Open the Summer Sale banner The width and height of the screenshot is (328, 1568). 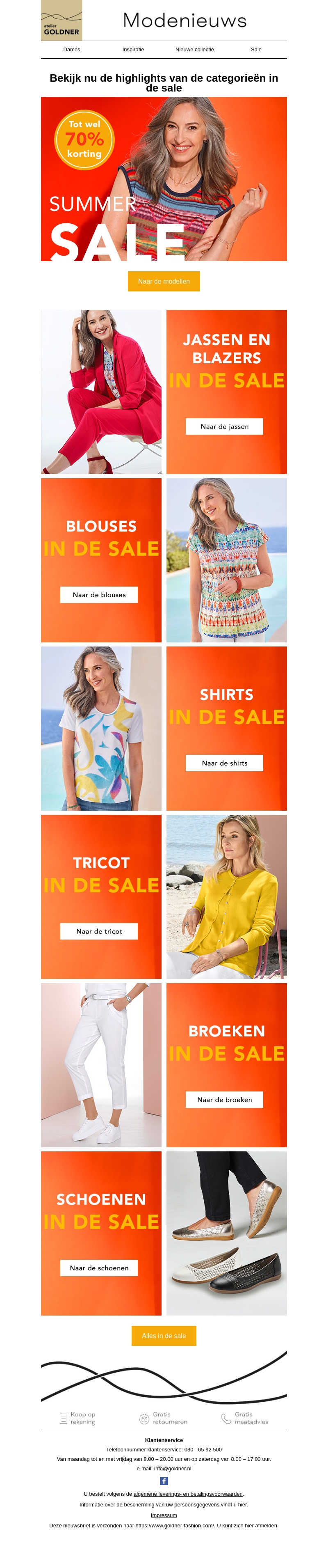[164, 179]
